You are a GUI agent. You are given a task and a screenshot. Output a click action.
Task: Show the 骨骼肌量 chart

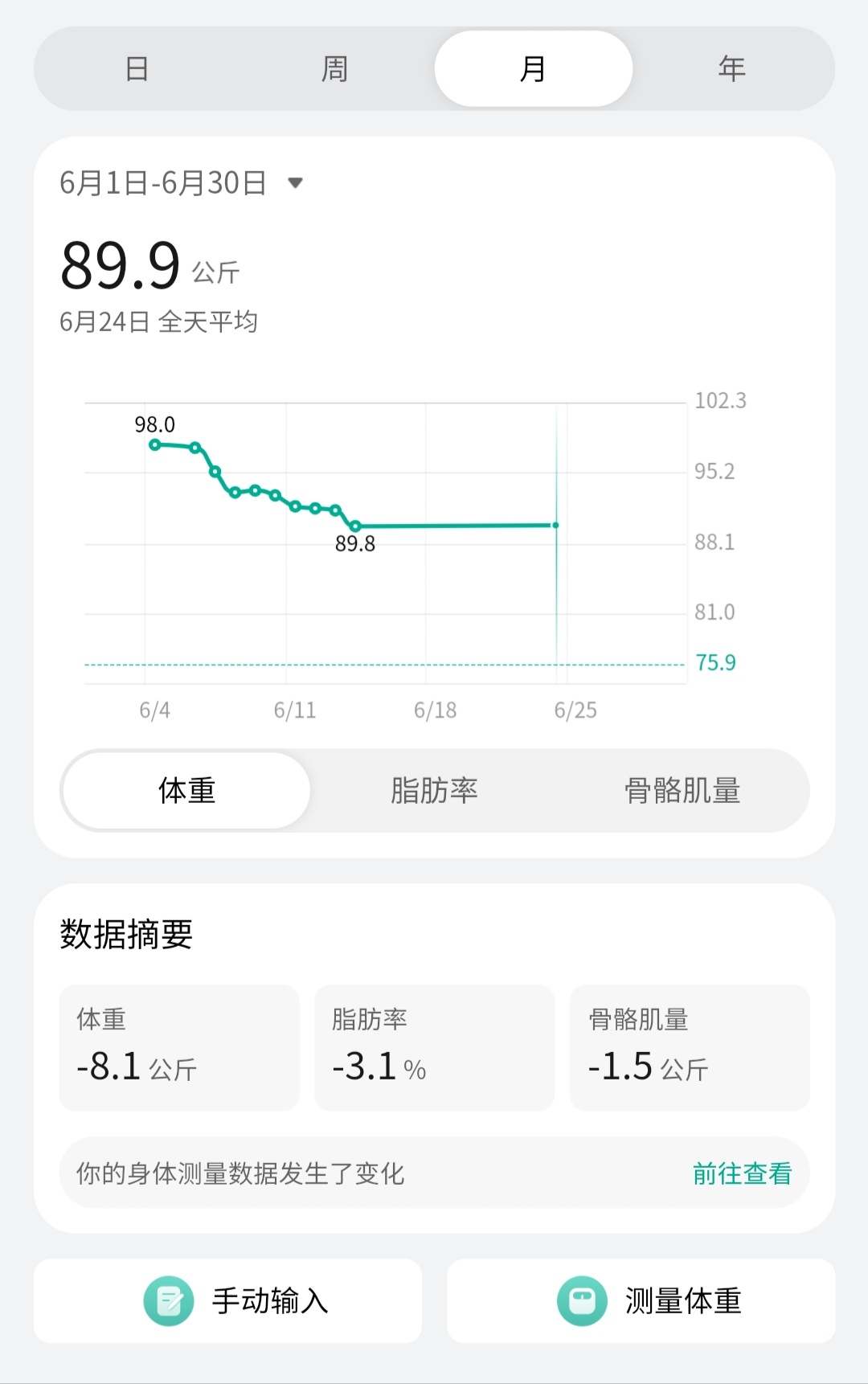(682, 791)
